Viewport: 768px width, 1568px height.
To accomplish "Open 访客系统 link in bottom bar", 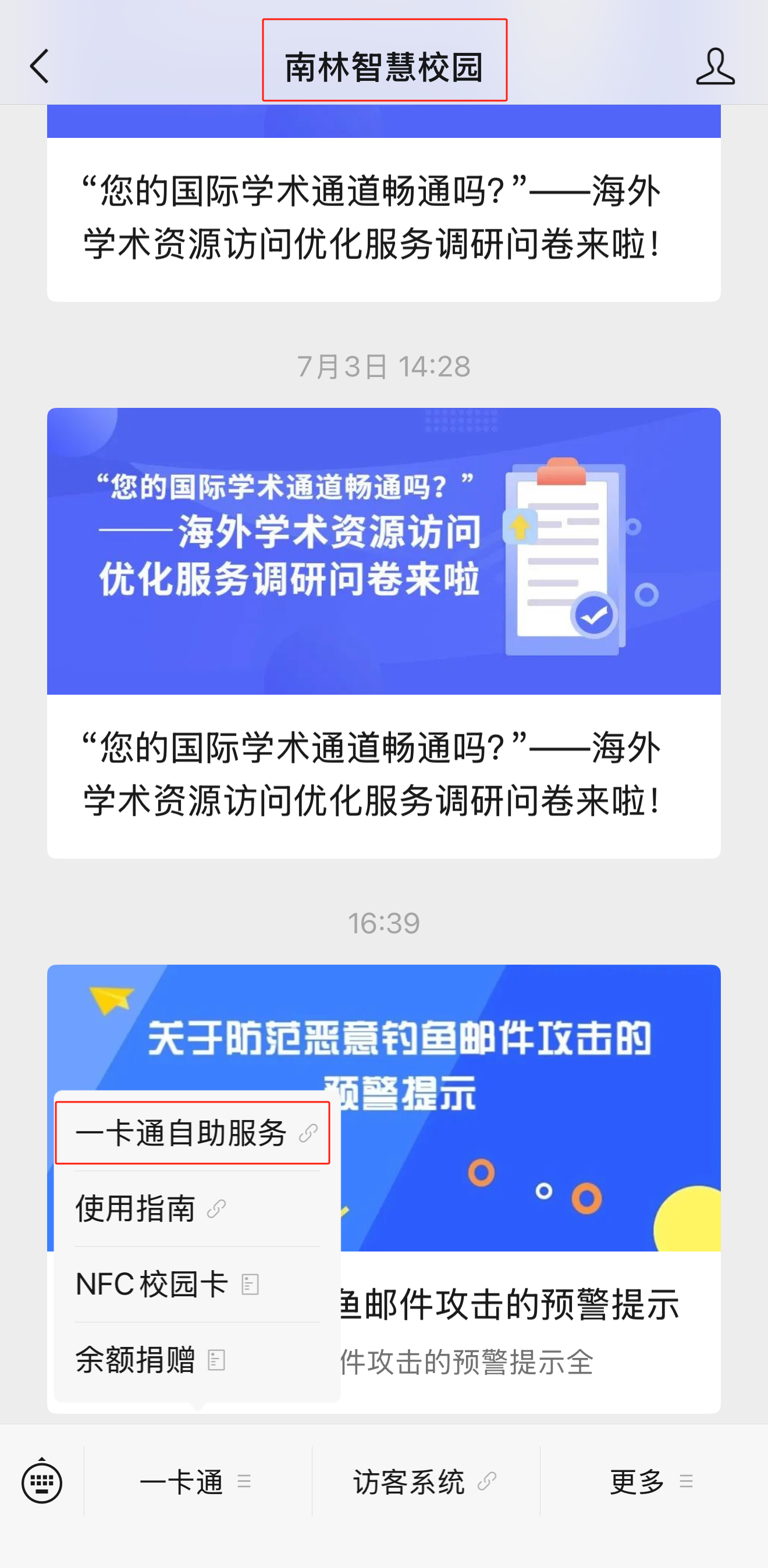I will pos(425,1481).
